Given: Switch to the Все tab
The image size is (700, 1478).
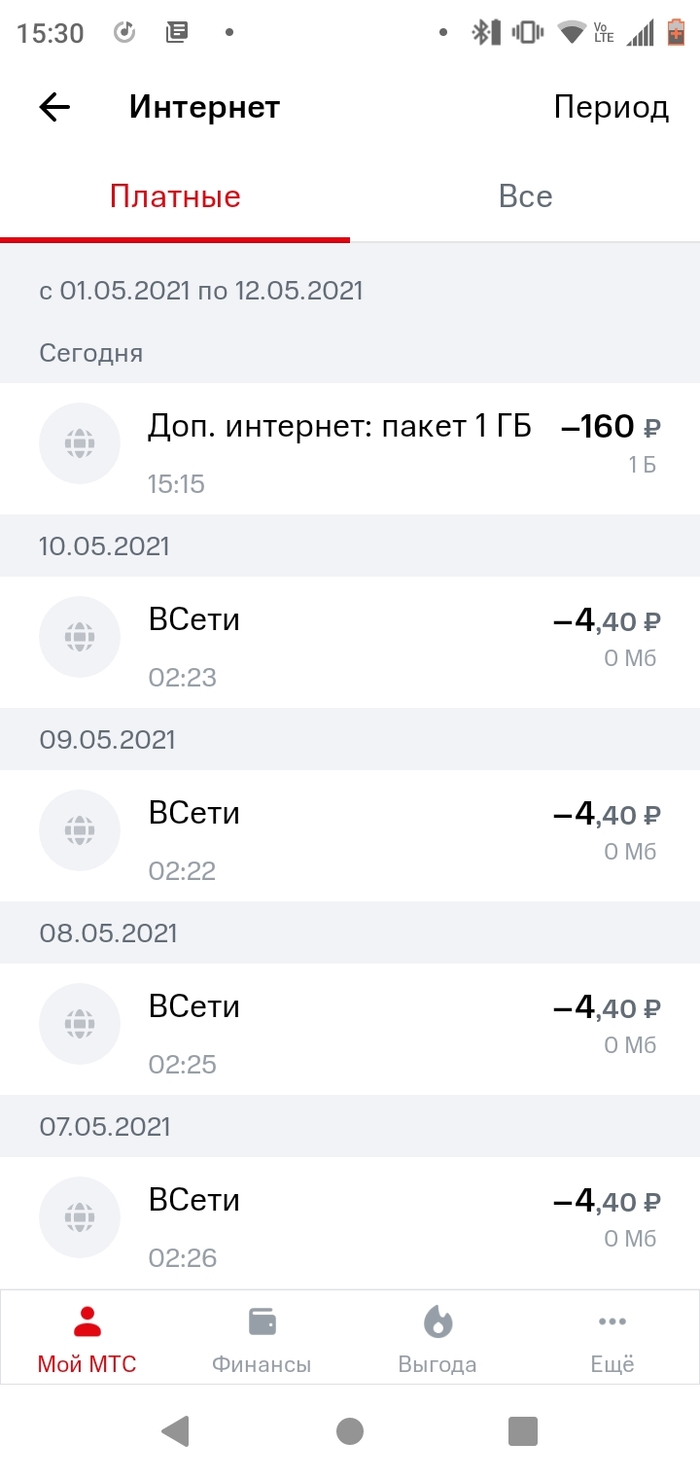Looking at the screenshot, I should click(525, 196).
